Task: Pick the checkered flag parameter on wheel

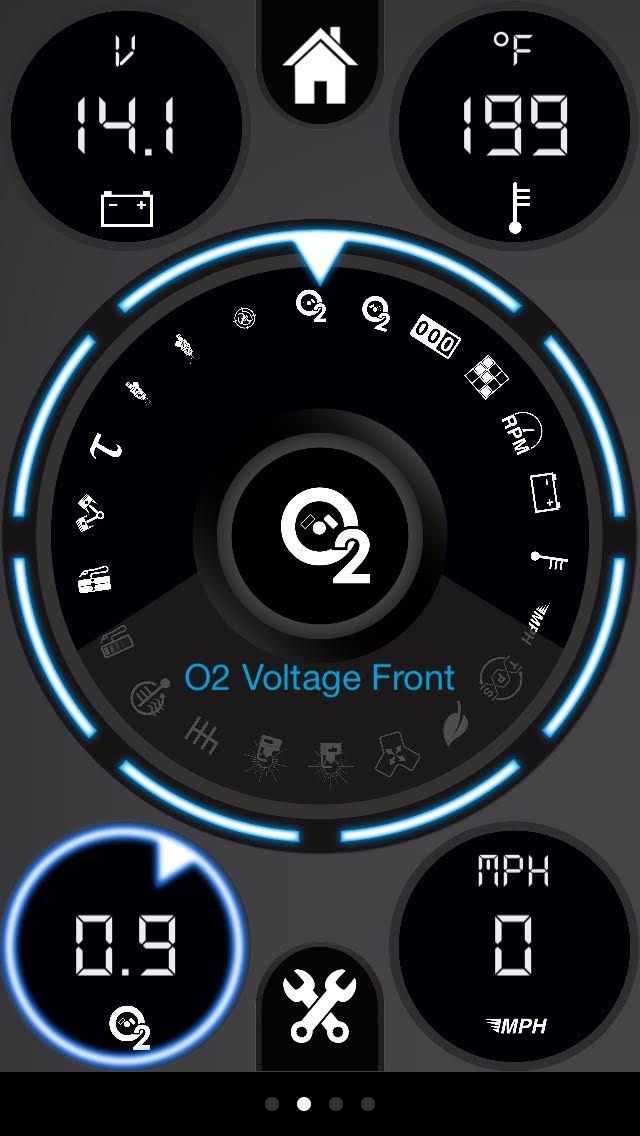Action: (487, 377)
